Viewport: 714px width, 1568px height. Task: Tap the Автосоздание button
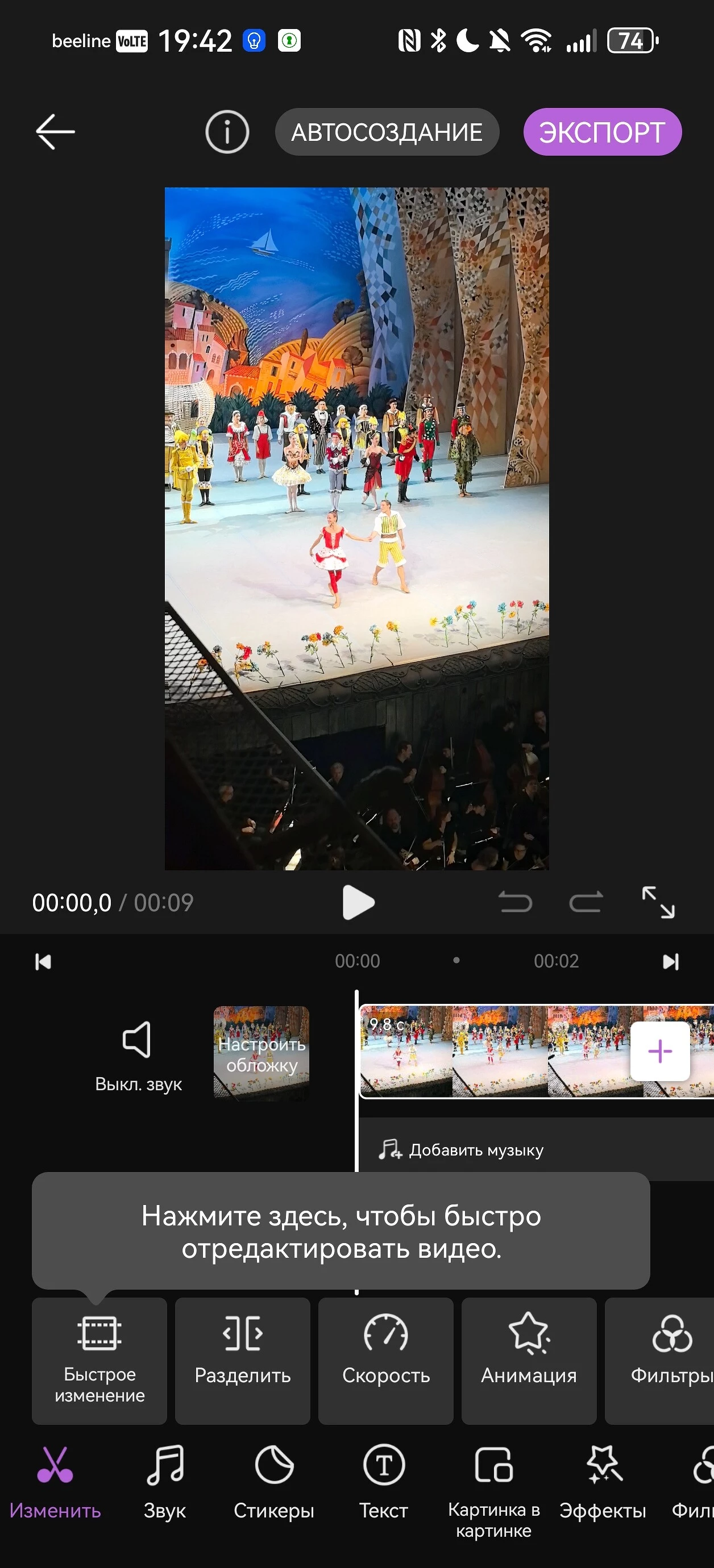point(387,131)
